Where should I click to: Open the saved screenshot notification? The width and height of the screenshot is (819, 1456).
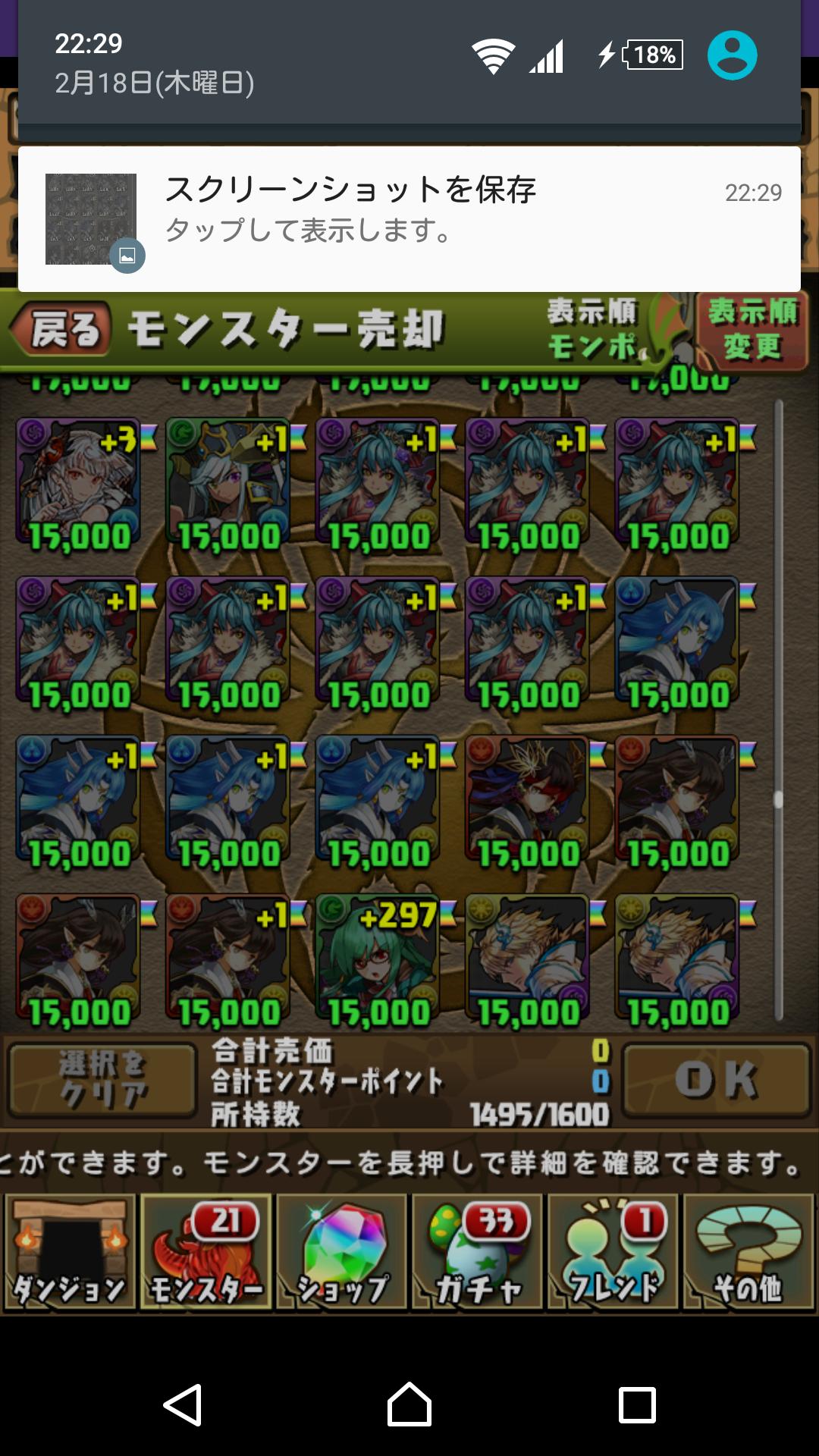[x=409, y=219]
